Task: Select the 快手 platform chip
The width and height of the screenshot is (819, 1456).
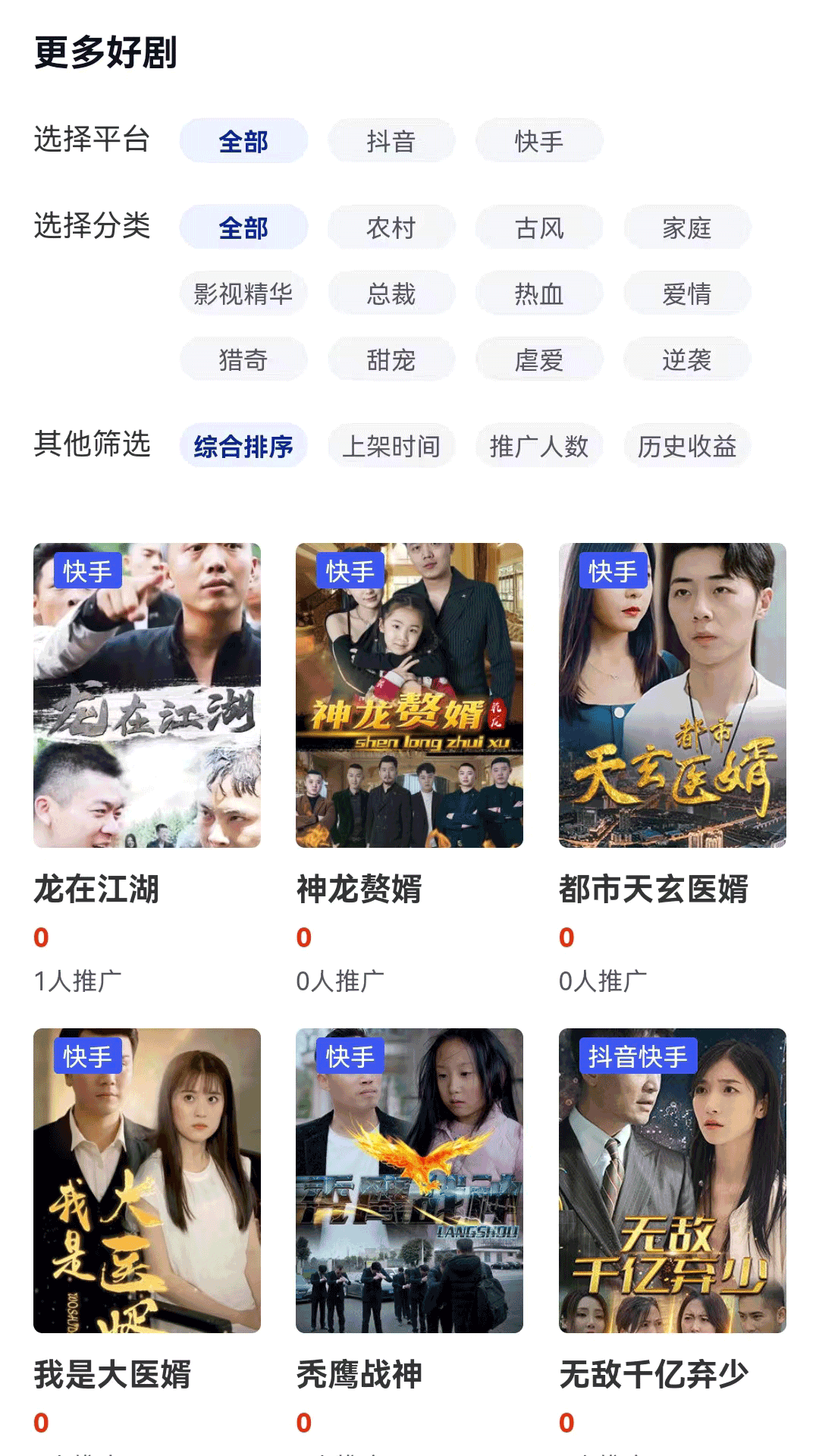Action: [539, 141]
